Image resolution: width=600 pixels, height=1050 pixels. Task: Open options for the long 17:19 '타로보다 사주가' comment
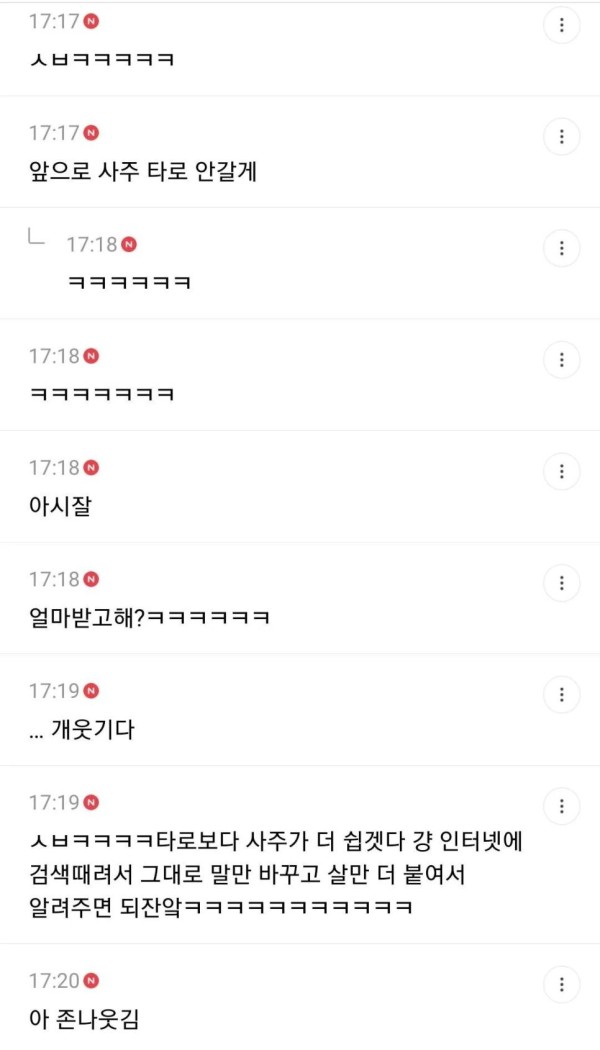pos(562,806)
